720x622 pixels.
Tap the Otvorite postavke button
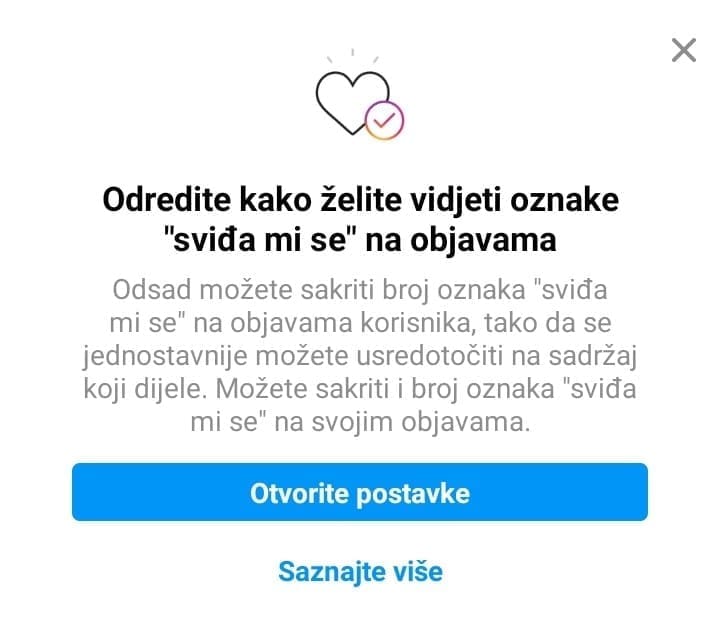[360, 493]
